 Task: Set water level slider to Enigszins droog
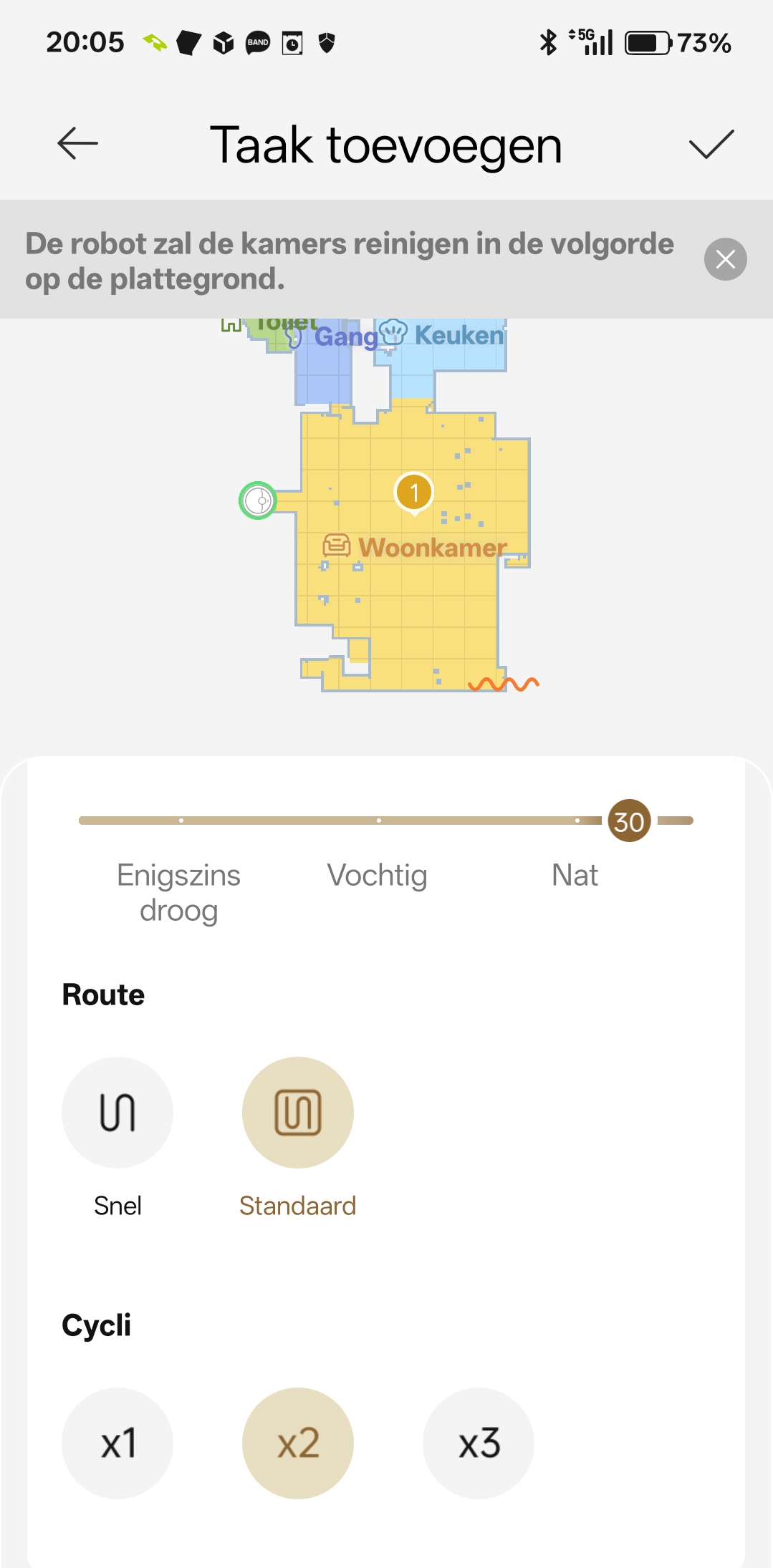click(x=181, y=821)
